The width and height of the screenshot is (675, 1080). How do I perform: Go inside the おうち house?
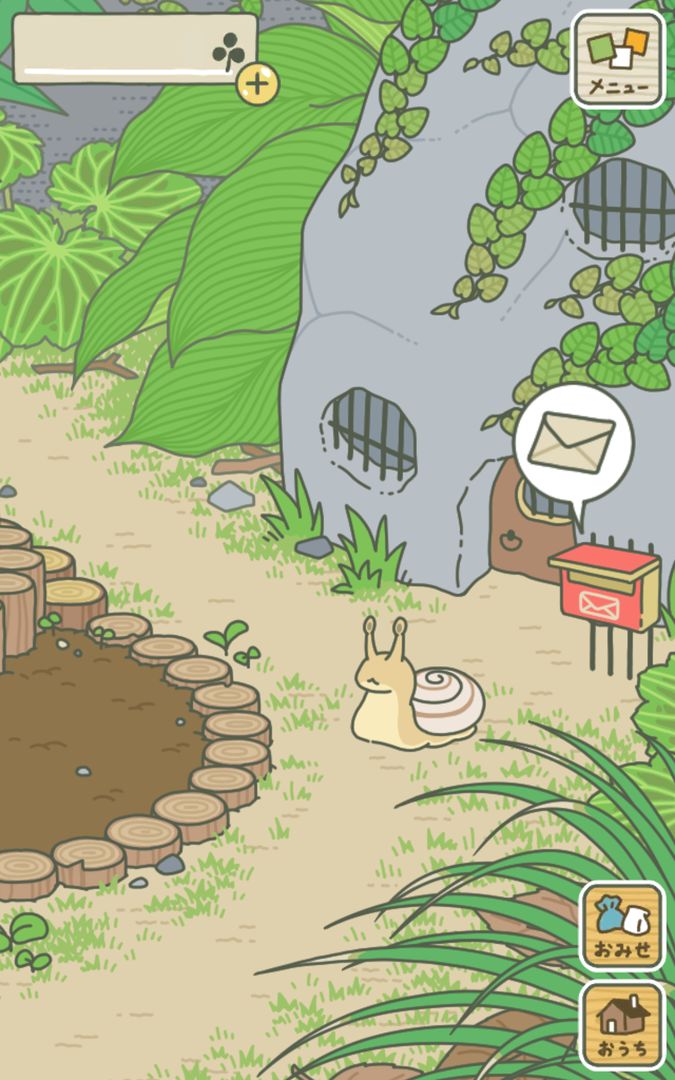coord(621,1025)
